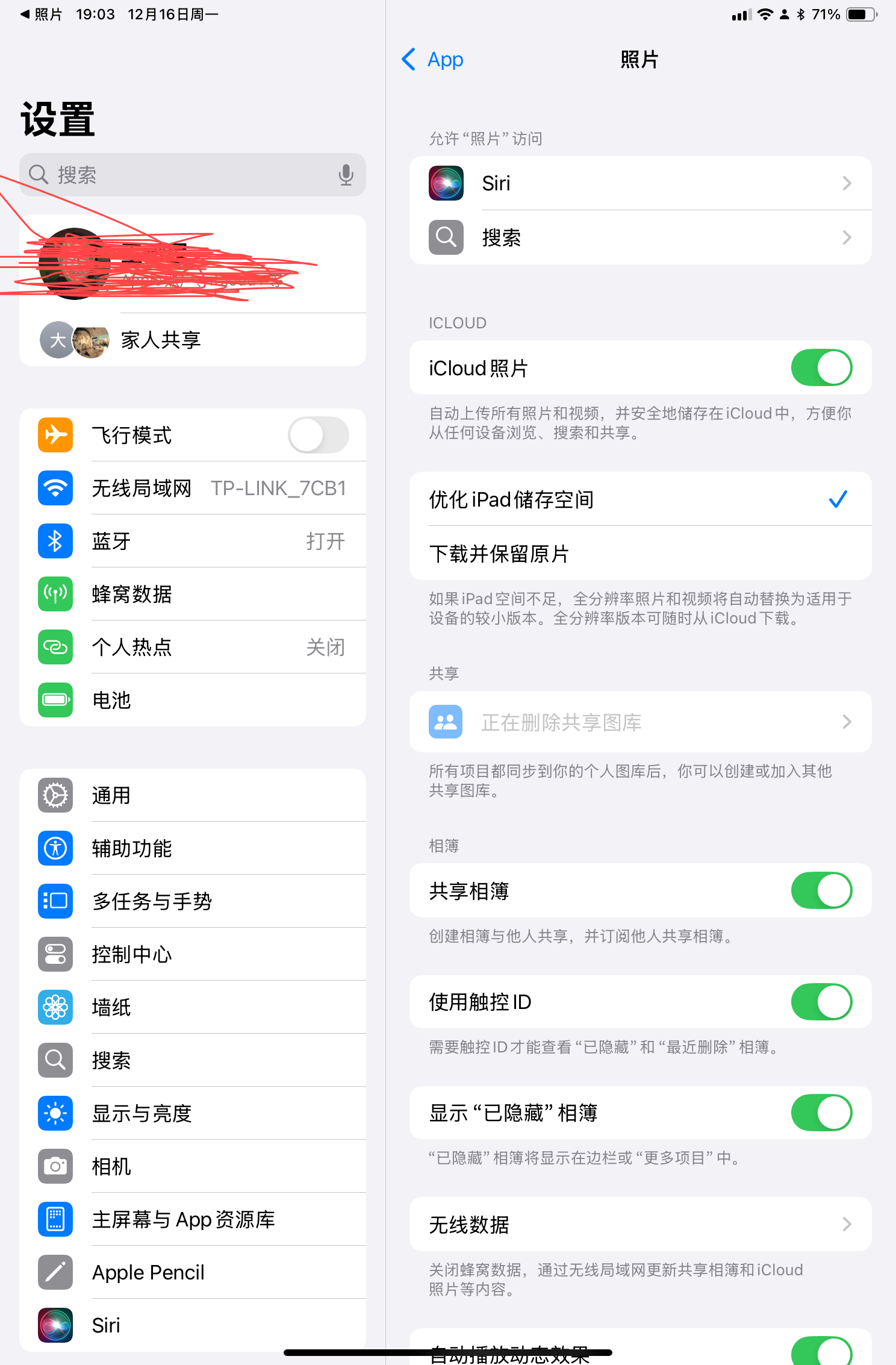Open 蜂窝数据 settings

[193, 594]
